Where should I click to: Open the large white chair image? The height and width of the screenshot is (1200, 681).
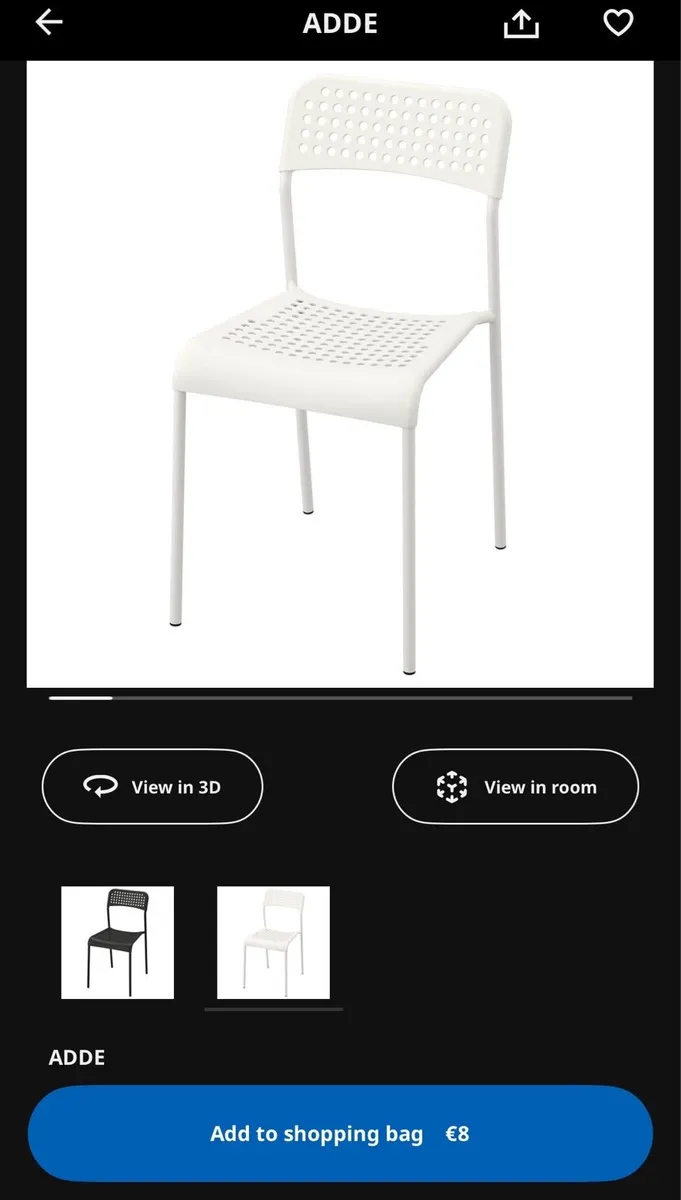340,375
